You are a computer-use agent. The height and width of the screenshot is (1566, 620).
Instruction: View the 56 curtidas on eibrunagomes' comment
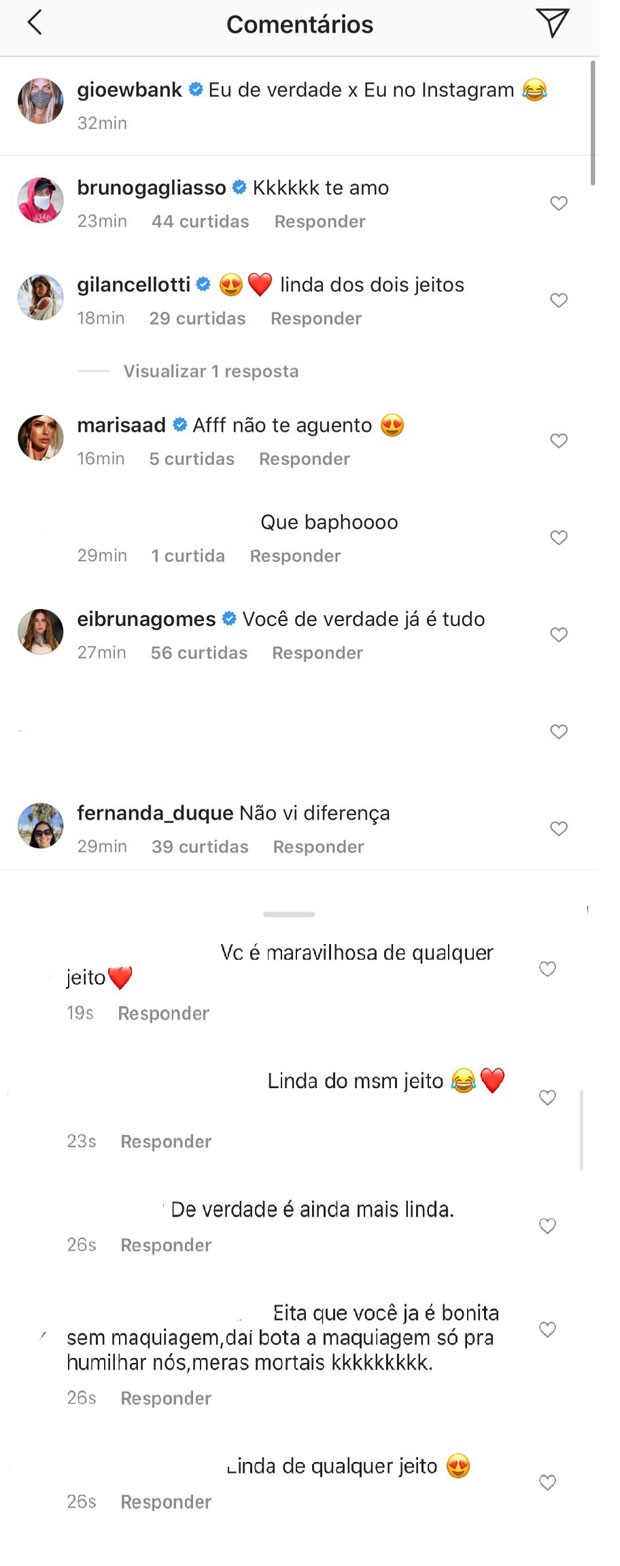coord(199,653)
